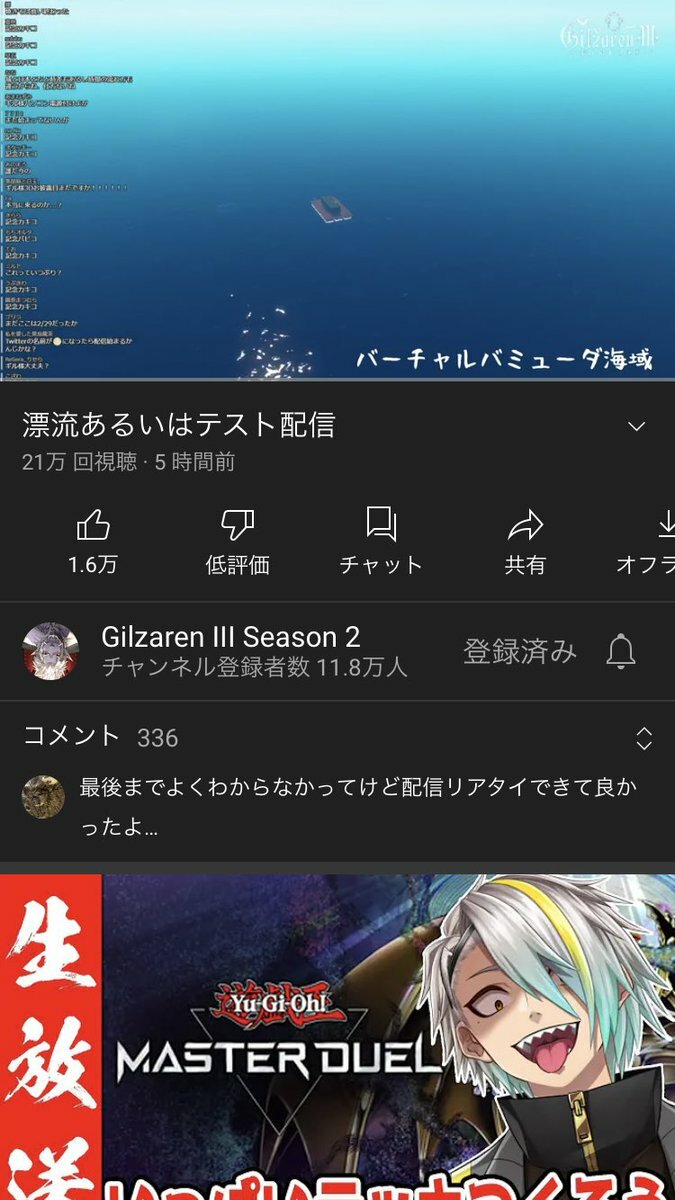Open the notification bell settings for the channel
This screenshot has height=1200, width=675.
[x=621, y=652]
